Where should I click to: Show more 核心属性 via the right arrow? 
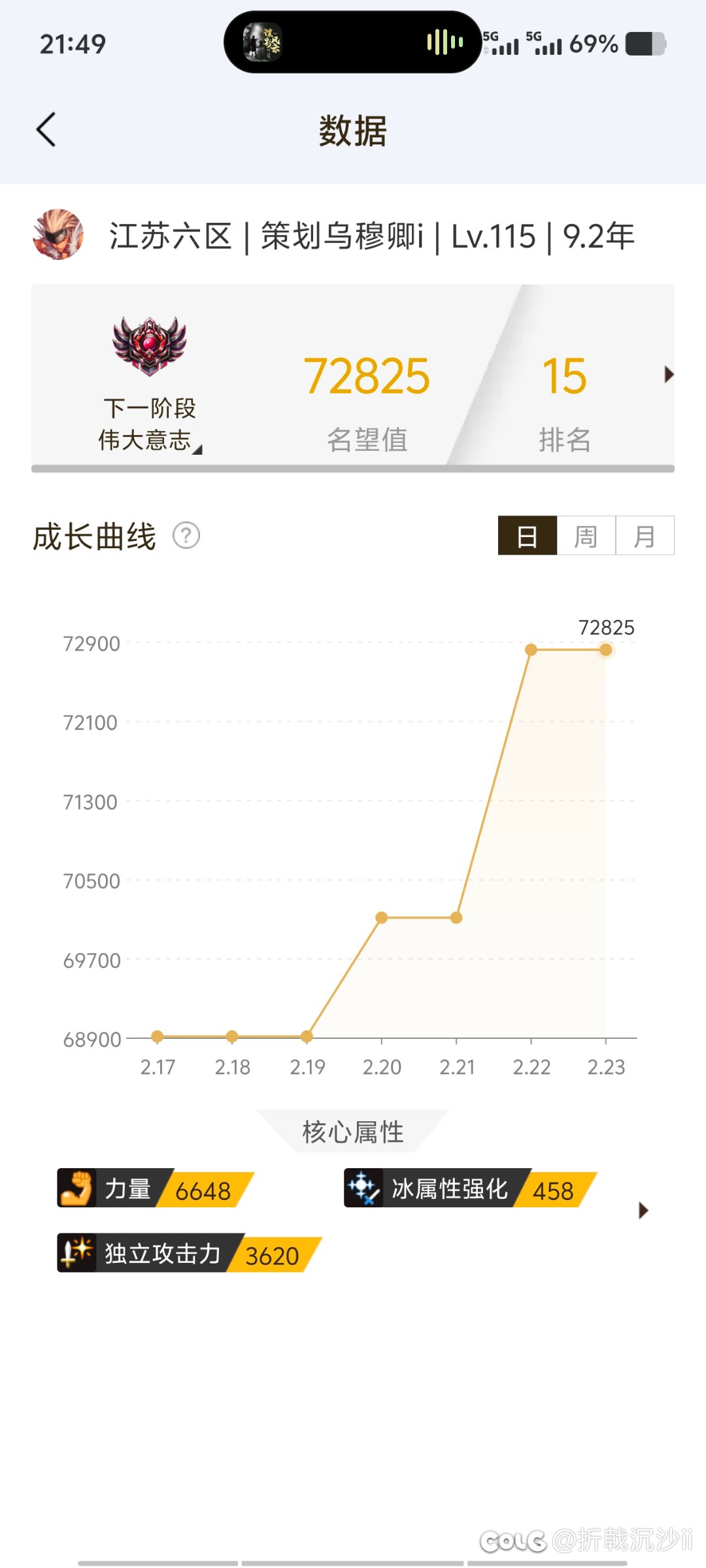(643, 1211)
